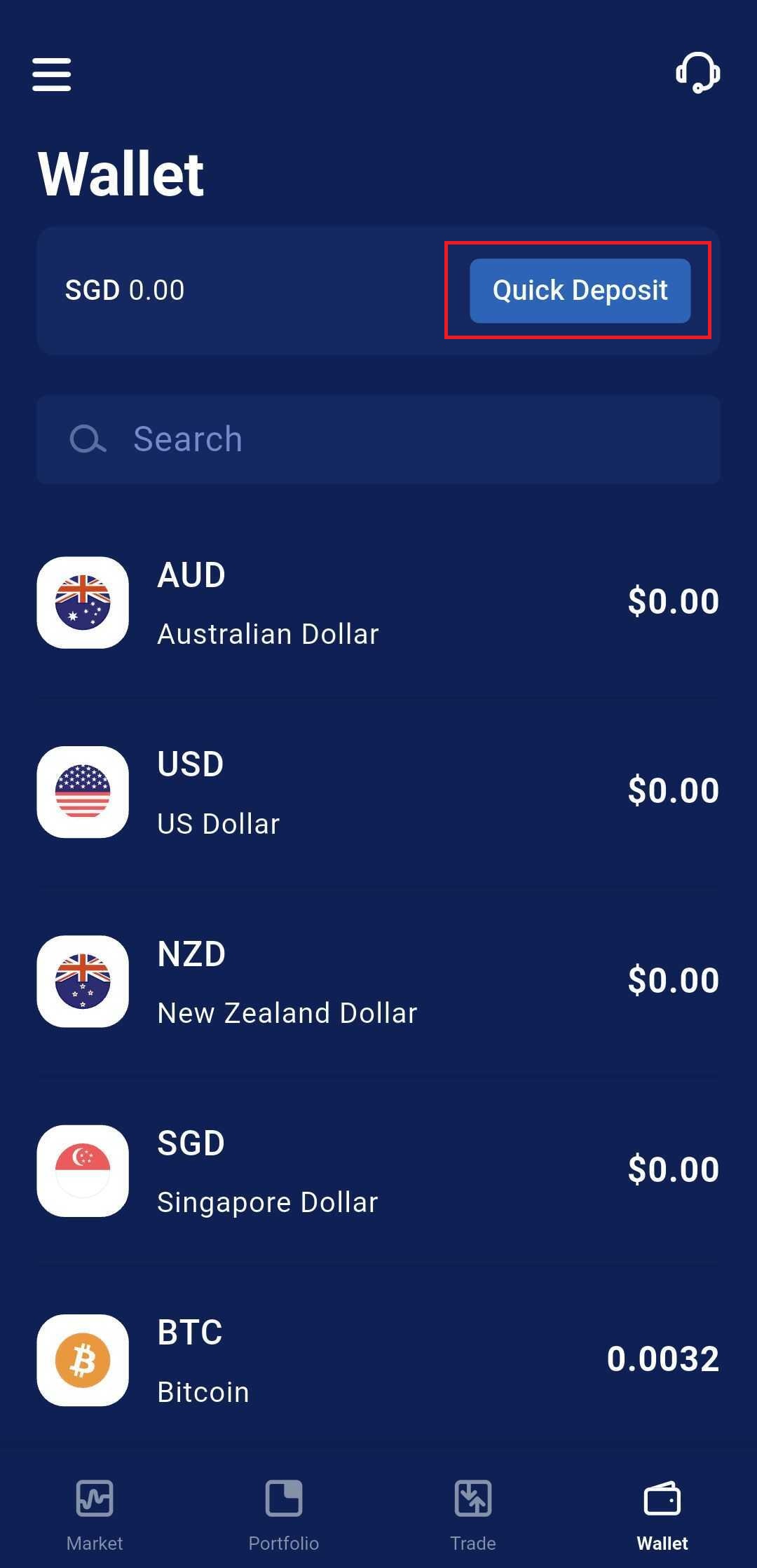The width and height of the screenshot is (757, 1568).
Task: Open customer support headset icon
Action: tap(697, 73)
